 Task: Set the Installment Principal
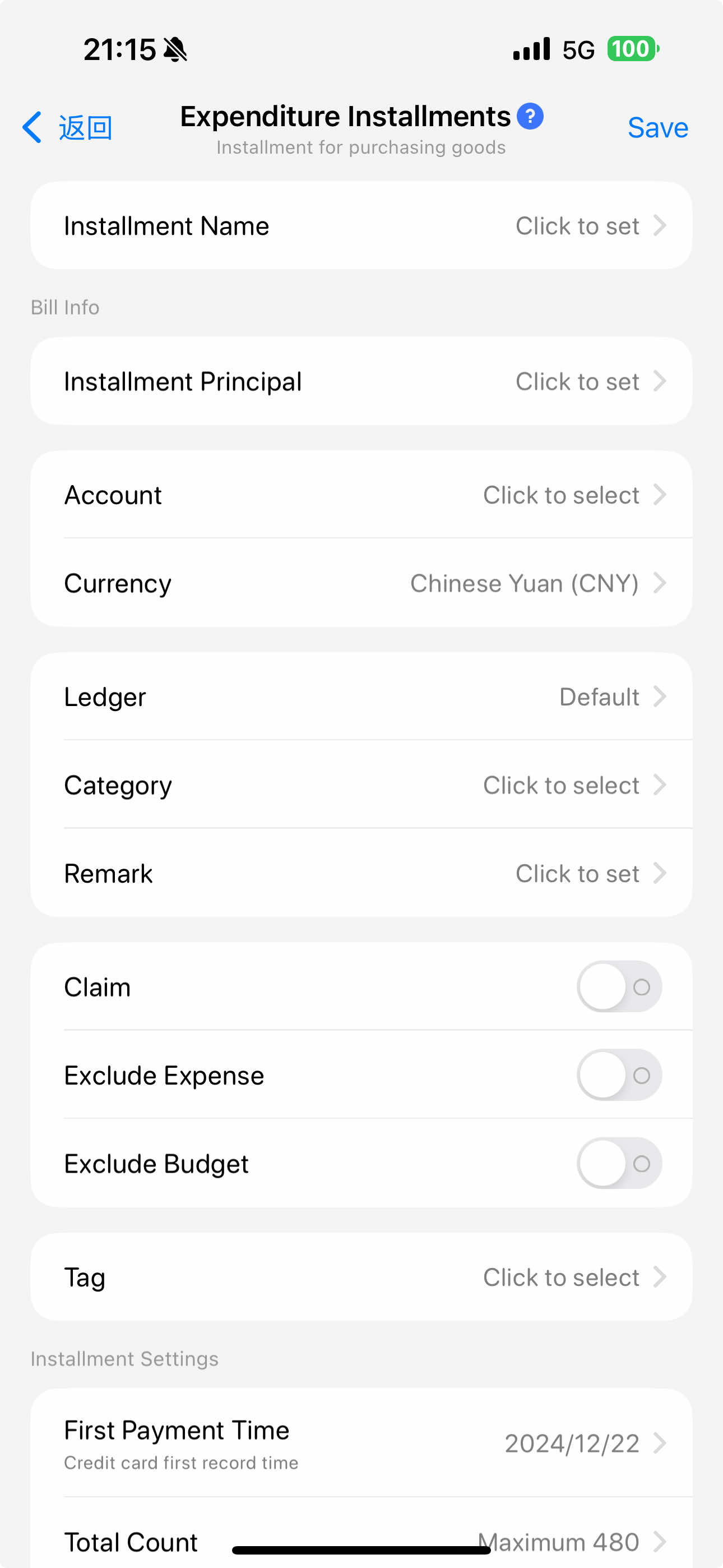point(361,382)
